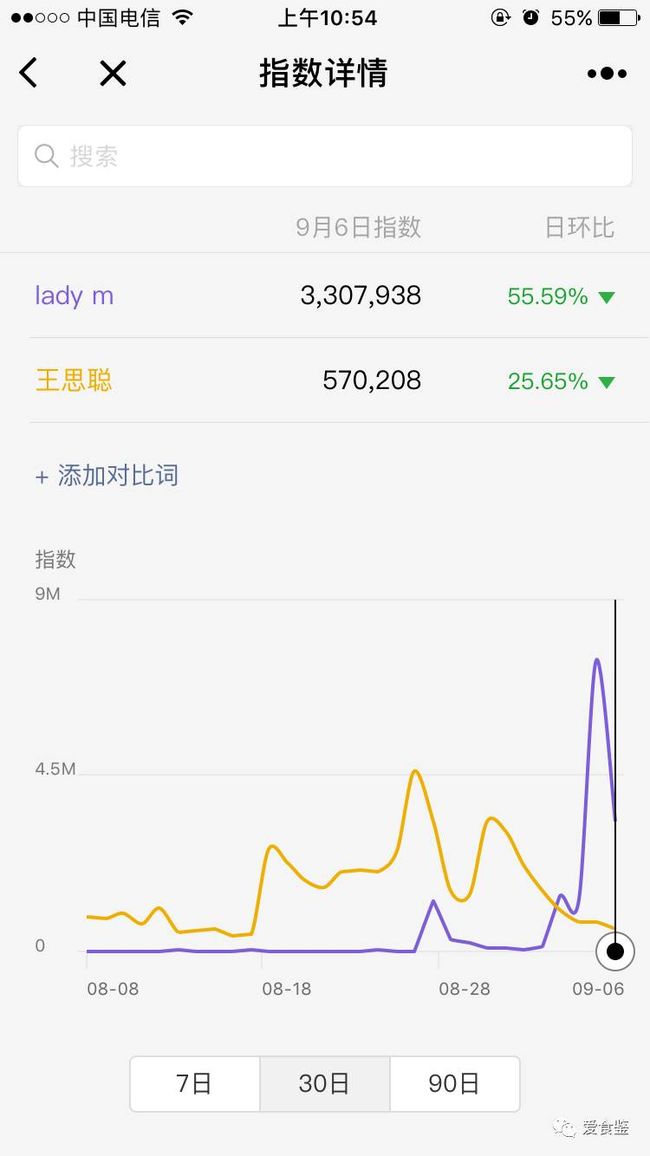Screen dimensions: 650x1156
Task: Select the lady m keyword row
Action: pyautogui.click(x=325, y=296)
